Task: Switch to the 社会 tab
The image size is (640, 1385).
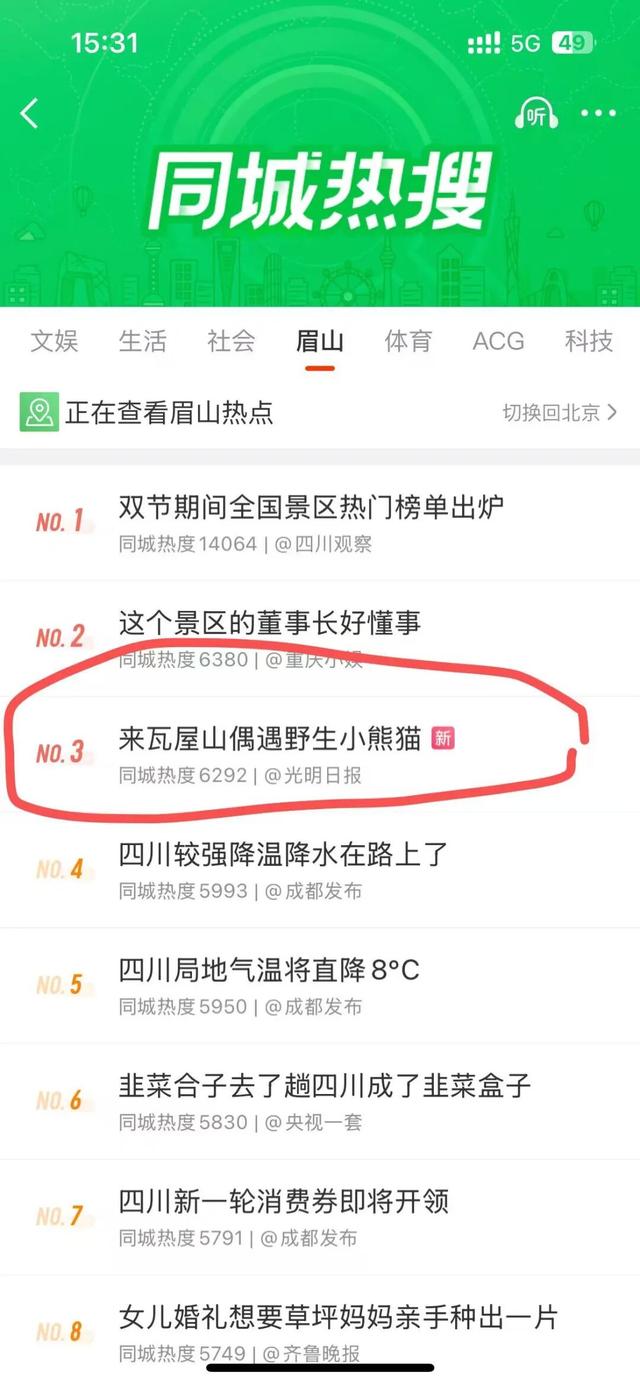Action: click(231, 341)
